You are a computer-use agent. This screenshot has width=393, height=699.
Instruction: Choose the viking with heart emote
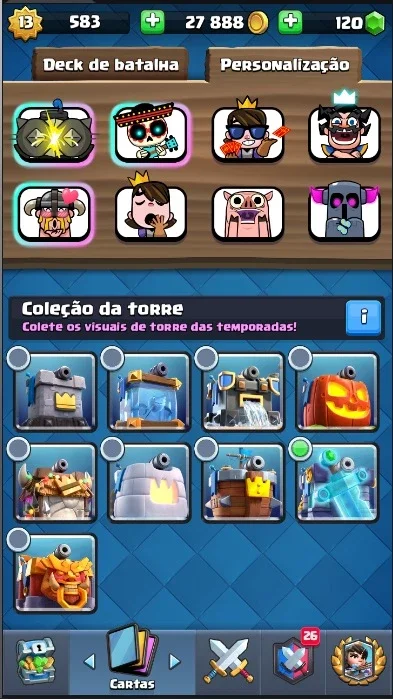point(54,214)
